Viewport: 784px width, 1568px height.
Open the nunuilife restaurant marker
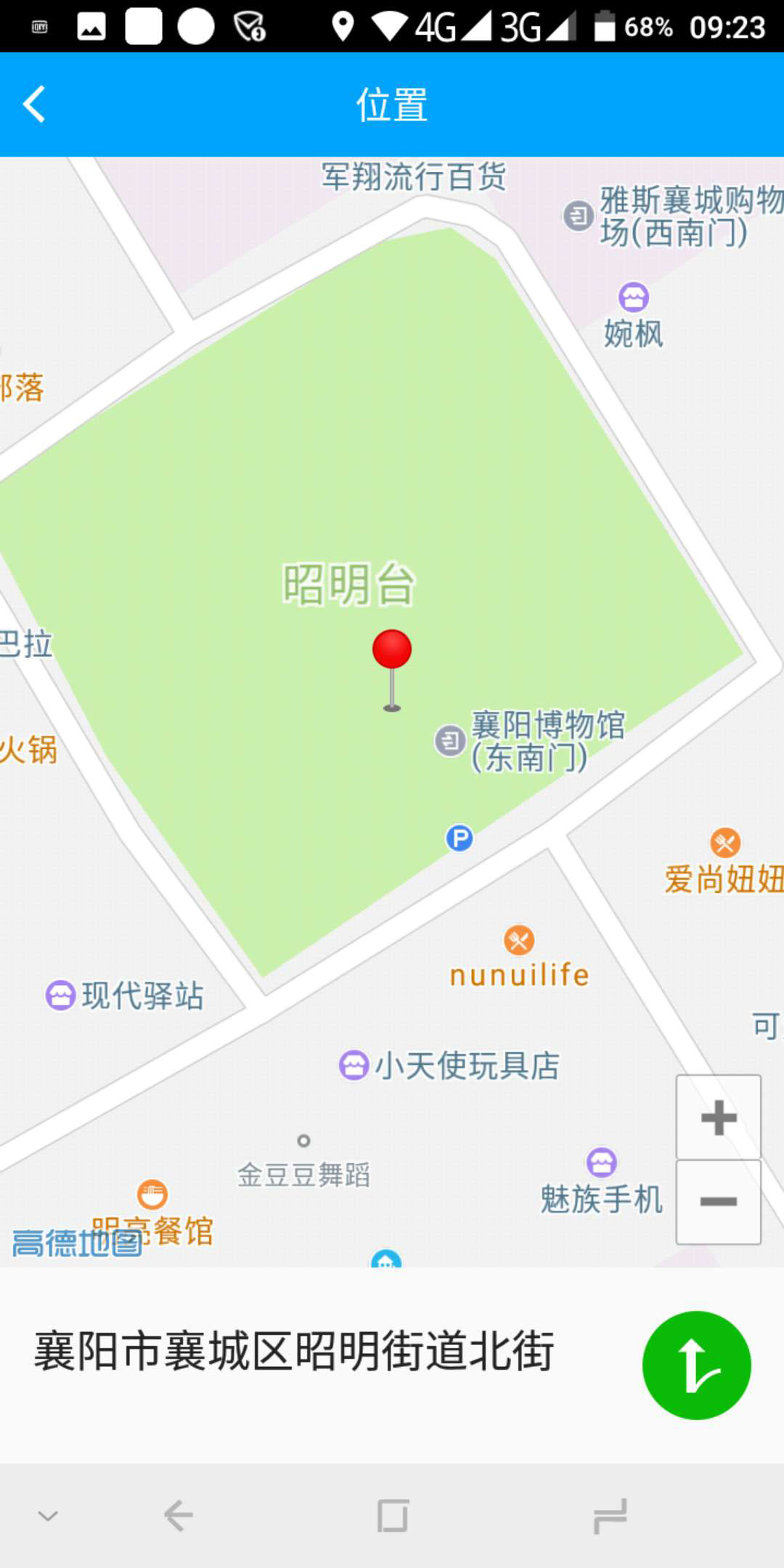point(519,942)
